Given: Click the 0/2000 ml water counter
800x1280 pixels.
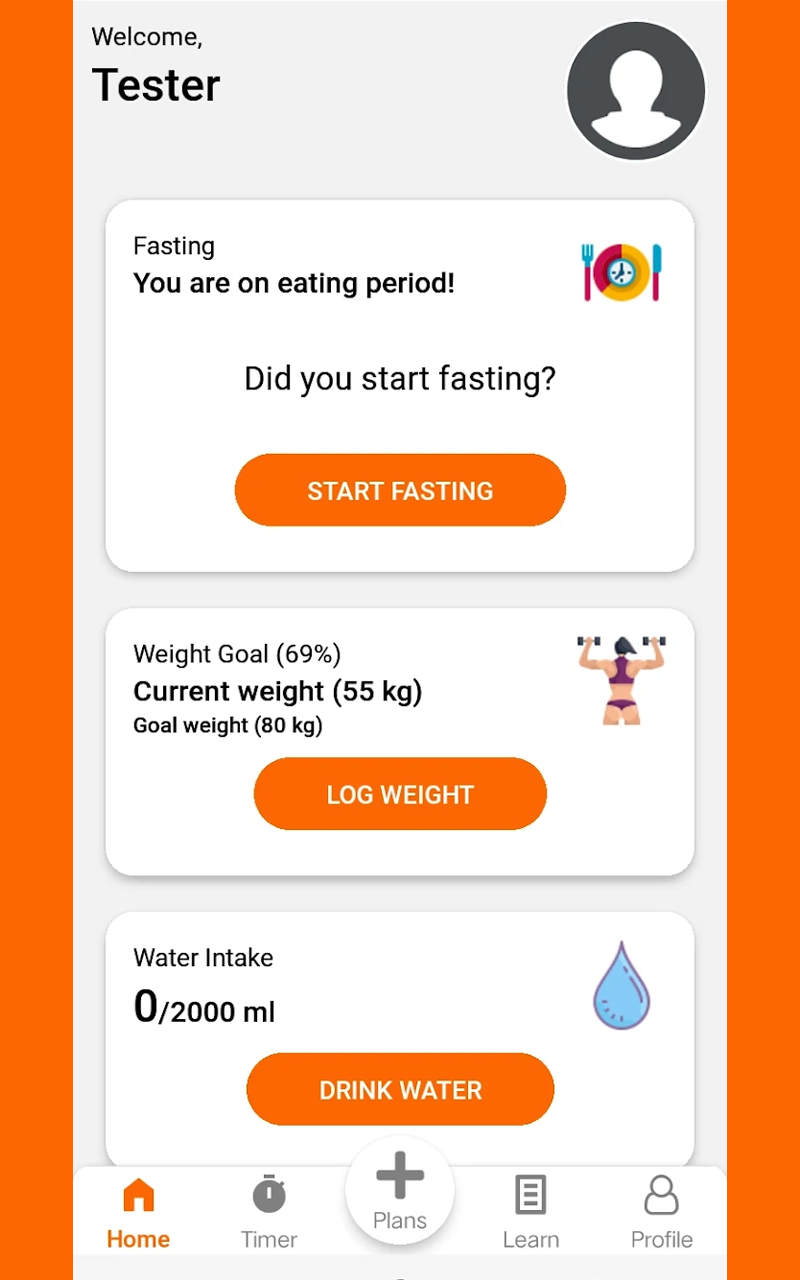Looking at the screenshot, I should 204,1009.
